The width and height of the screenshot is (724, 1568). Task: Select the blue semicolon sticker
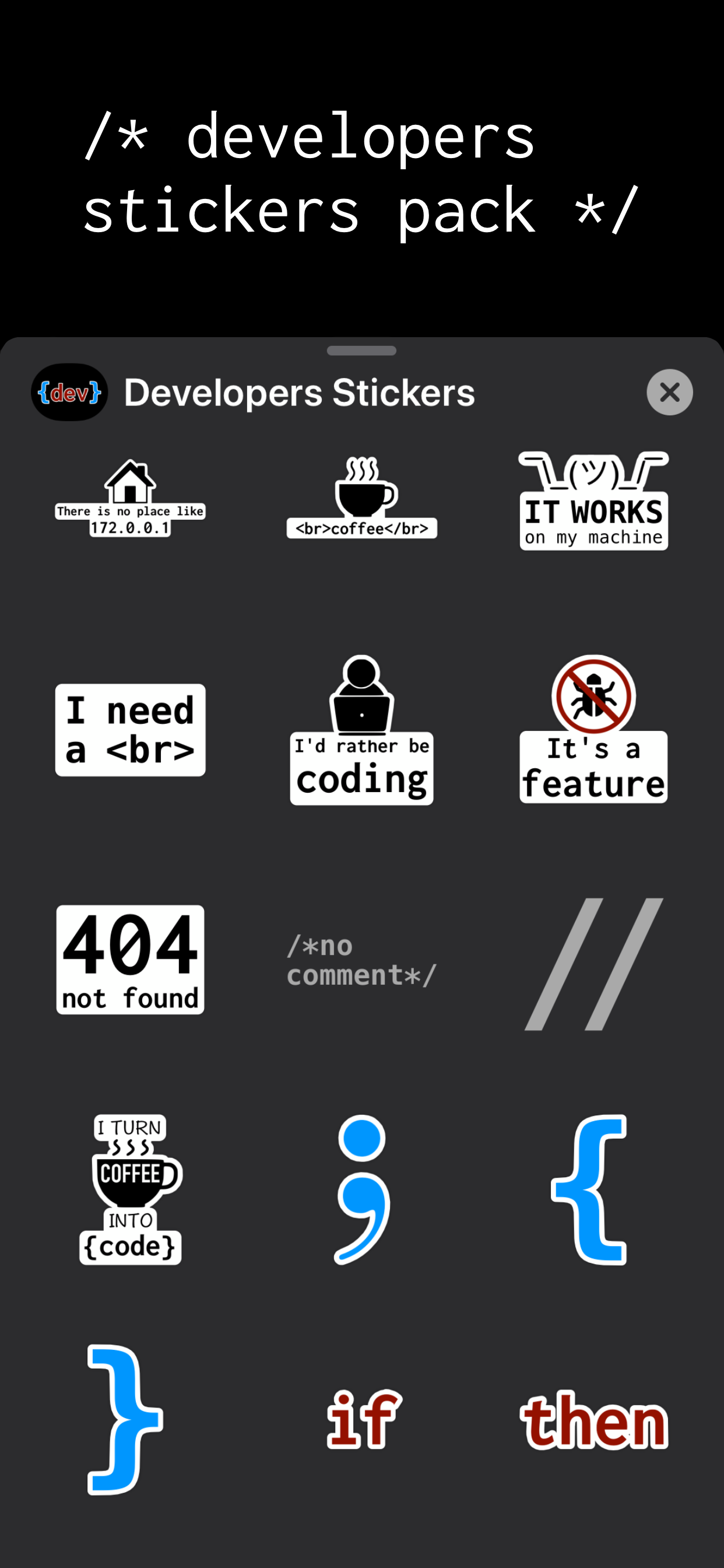point(361,1193)
